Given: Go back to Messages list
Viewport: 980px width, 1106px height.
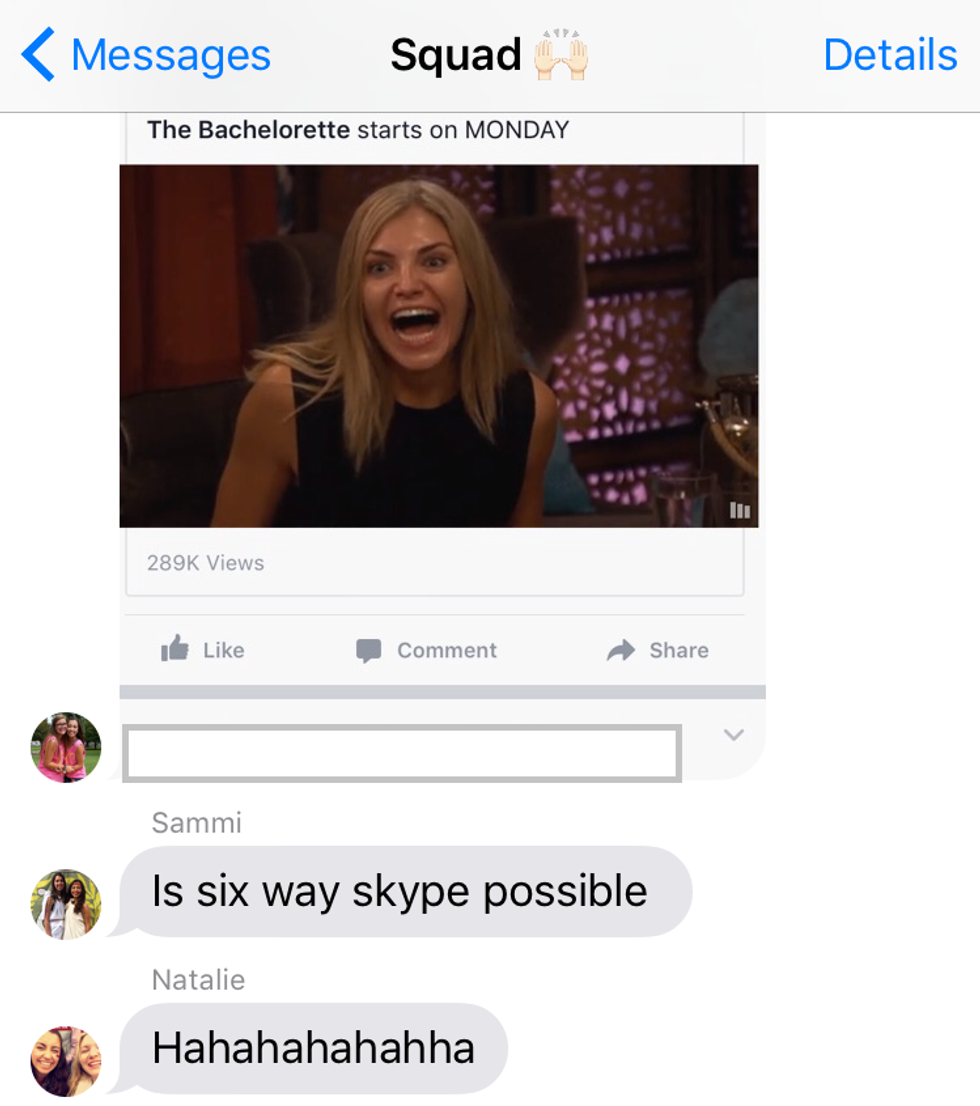Looking at the screenshot, I should pos(146,55).
